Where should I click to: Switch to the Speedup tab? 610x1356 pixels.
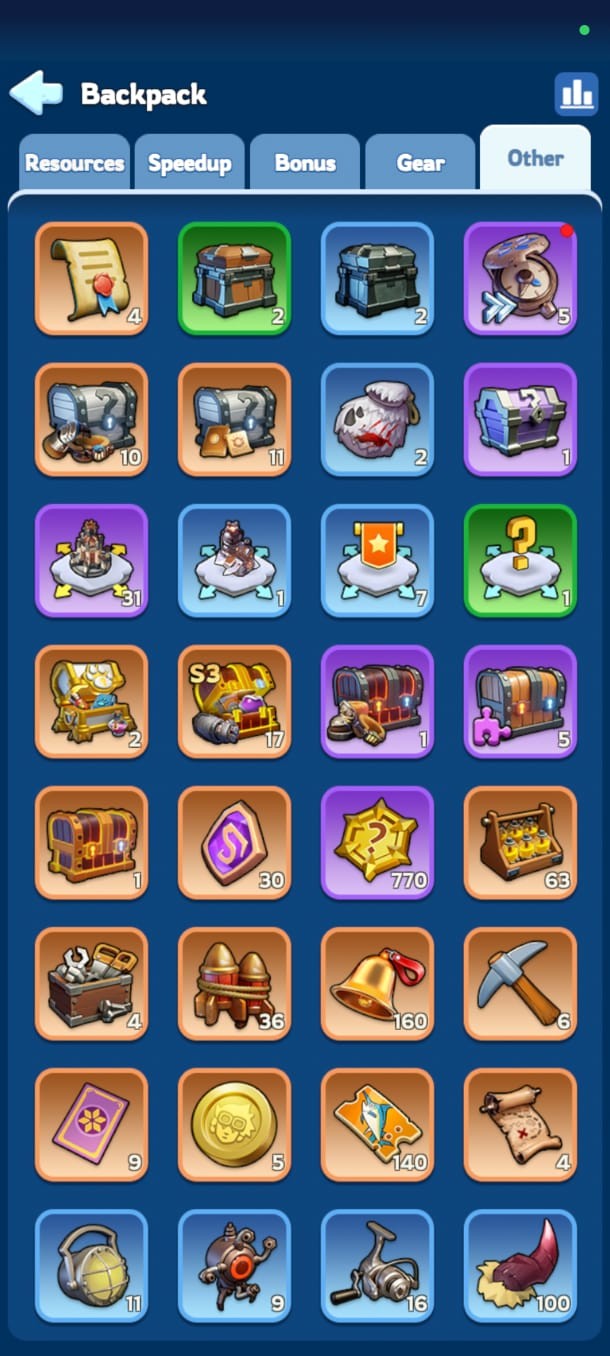(190, 163)
